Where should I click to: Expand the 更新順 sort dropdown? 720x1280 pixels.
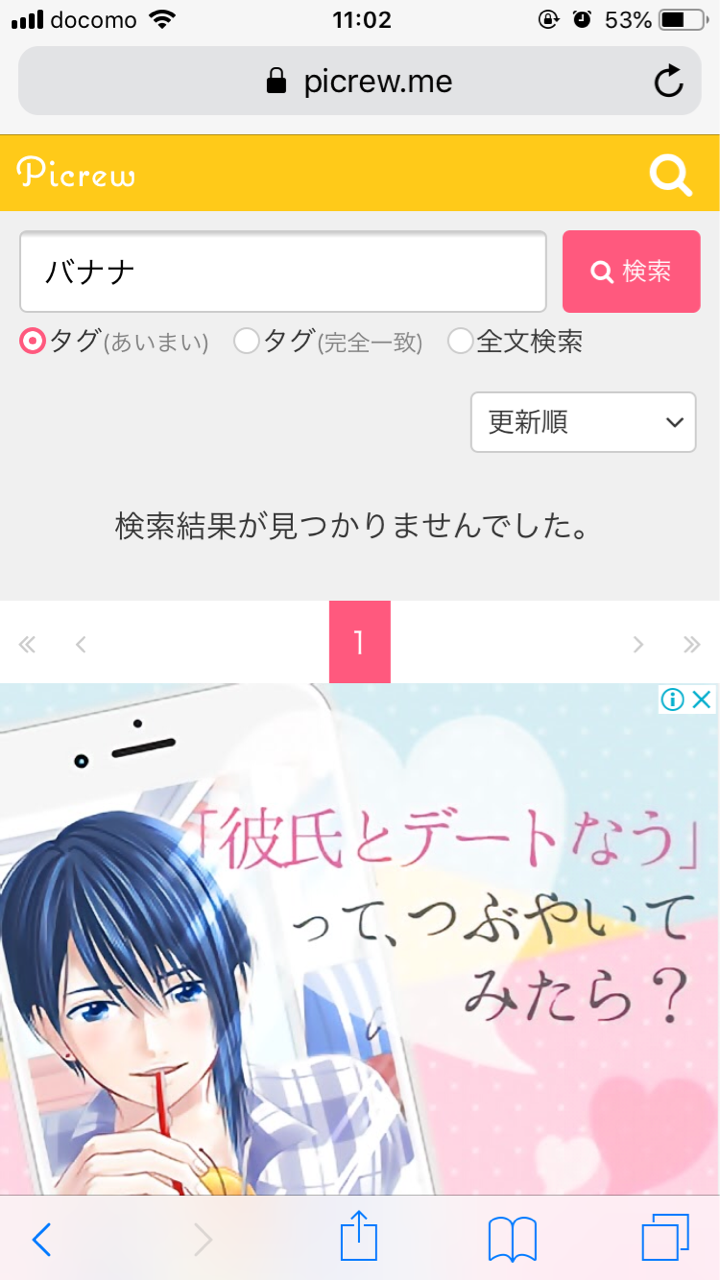tap(583, 422)
